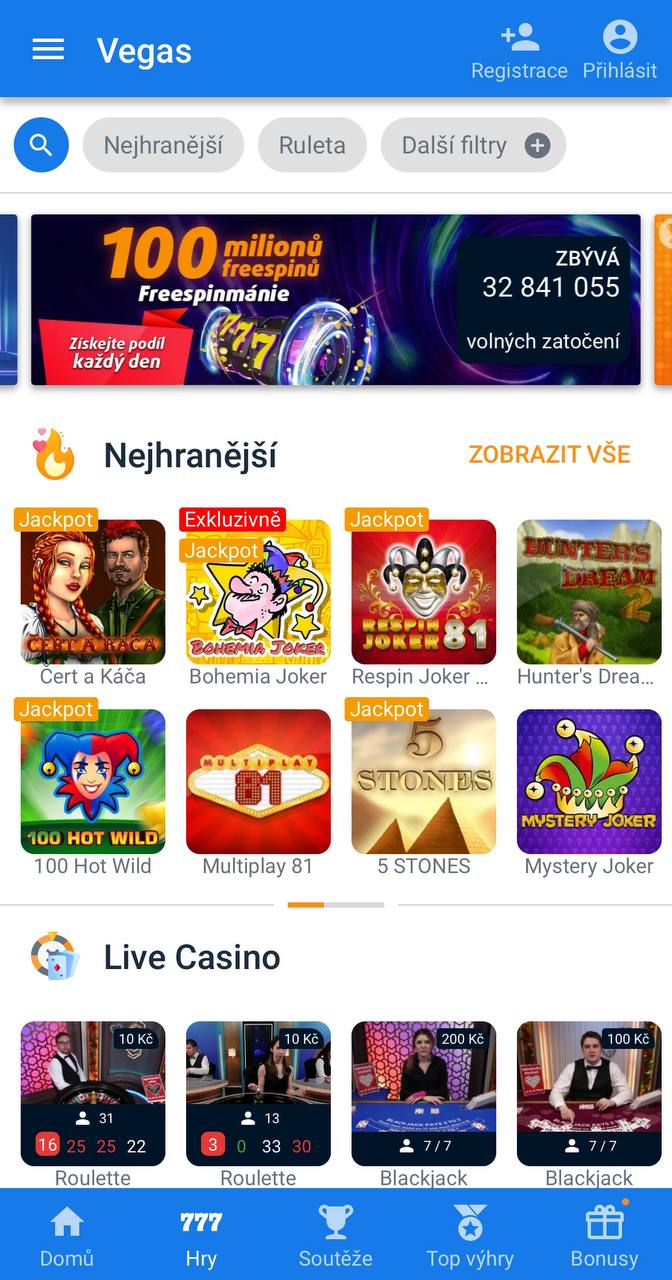Launch the Bohemia Joker game
This screenshot has height=1280, width=672.
(258, 600)
